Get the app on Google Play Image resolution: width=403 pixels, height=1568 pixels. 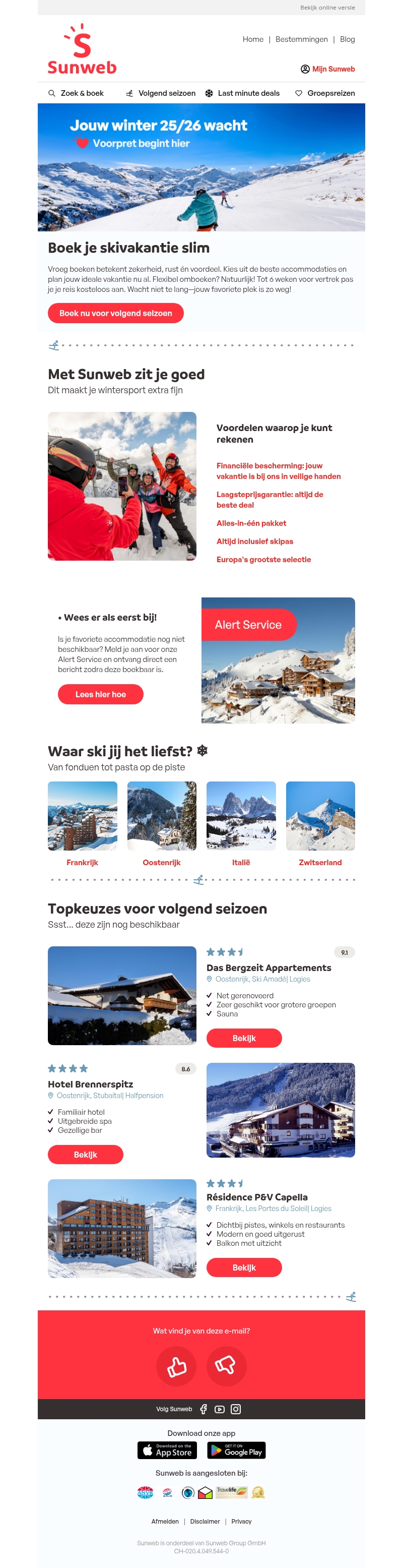[x=236, y=1451]
